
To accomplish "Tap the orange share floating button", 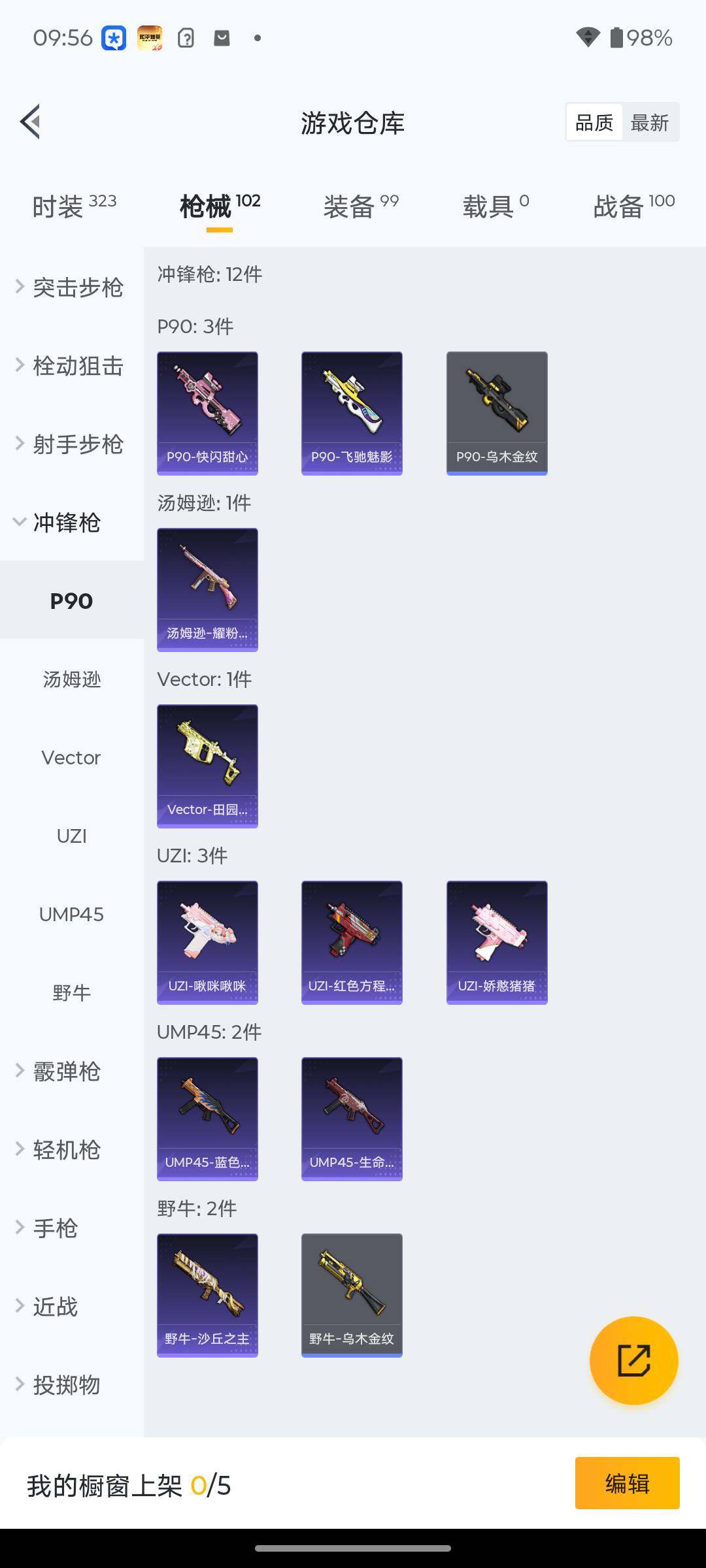I will (x=633, y=1360).
